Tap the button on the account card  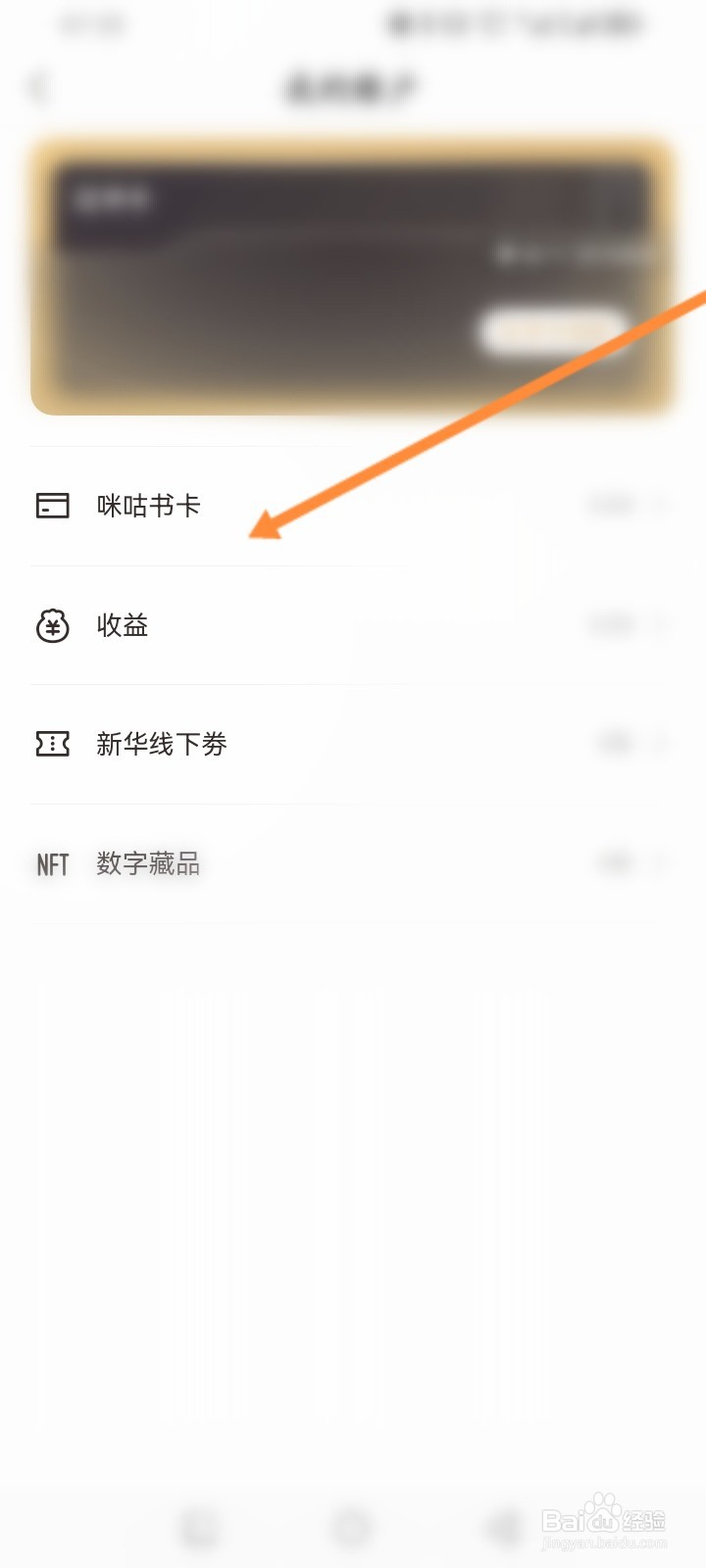click(552, 331)
